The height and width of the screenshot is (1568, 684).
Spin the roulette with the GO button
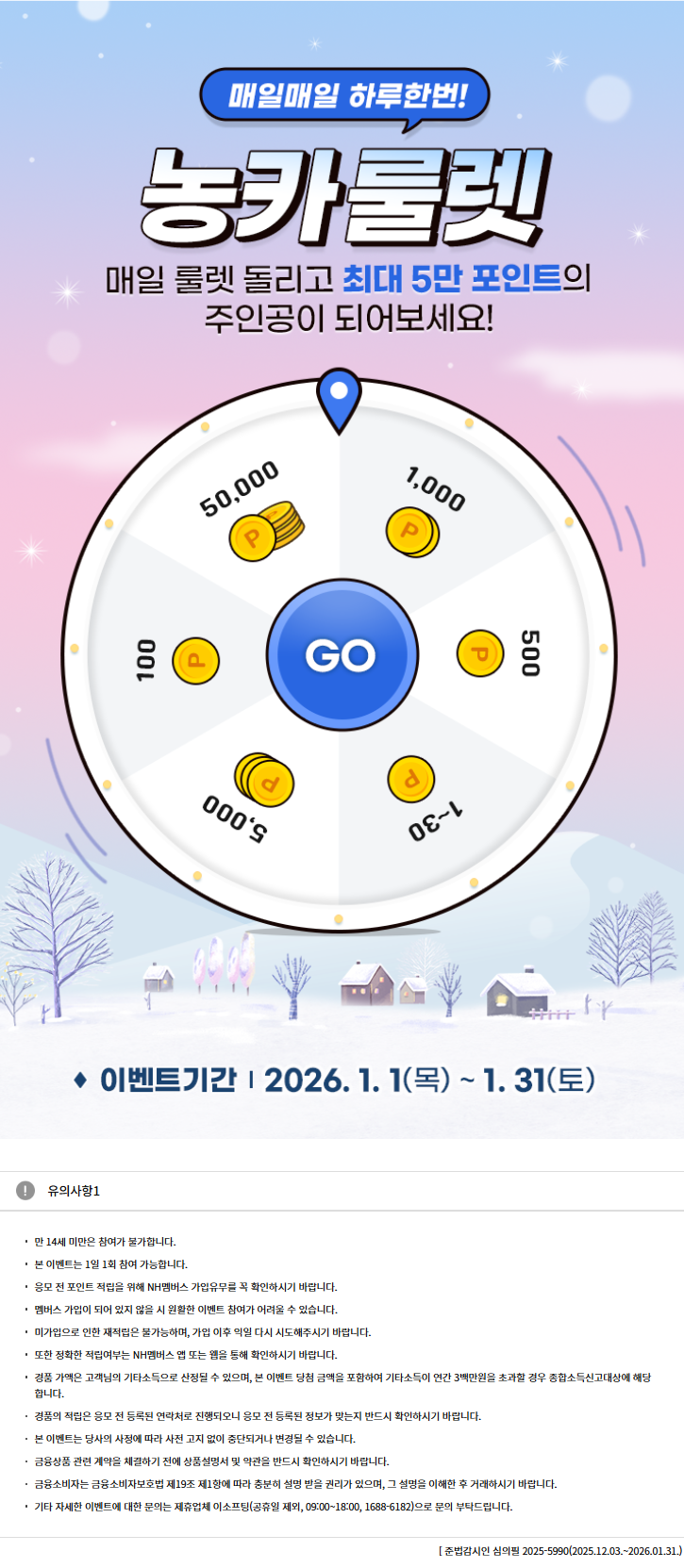click(341, 655)
